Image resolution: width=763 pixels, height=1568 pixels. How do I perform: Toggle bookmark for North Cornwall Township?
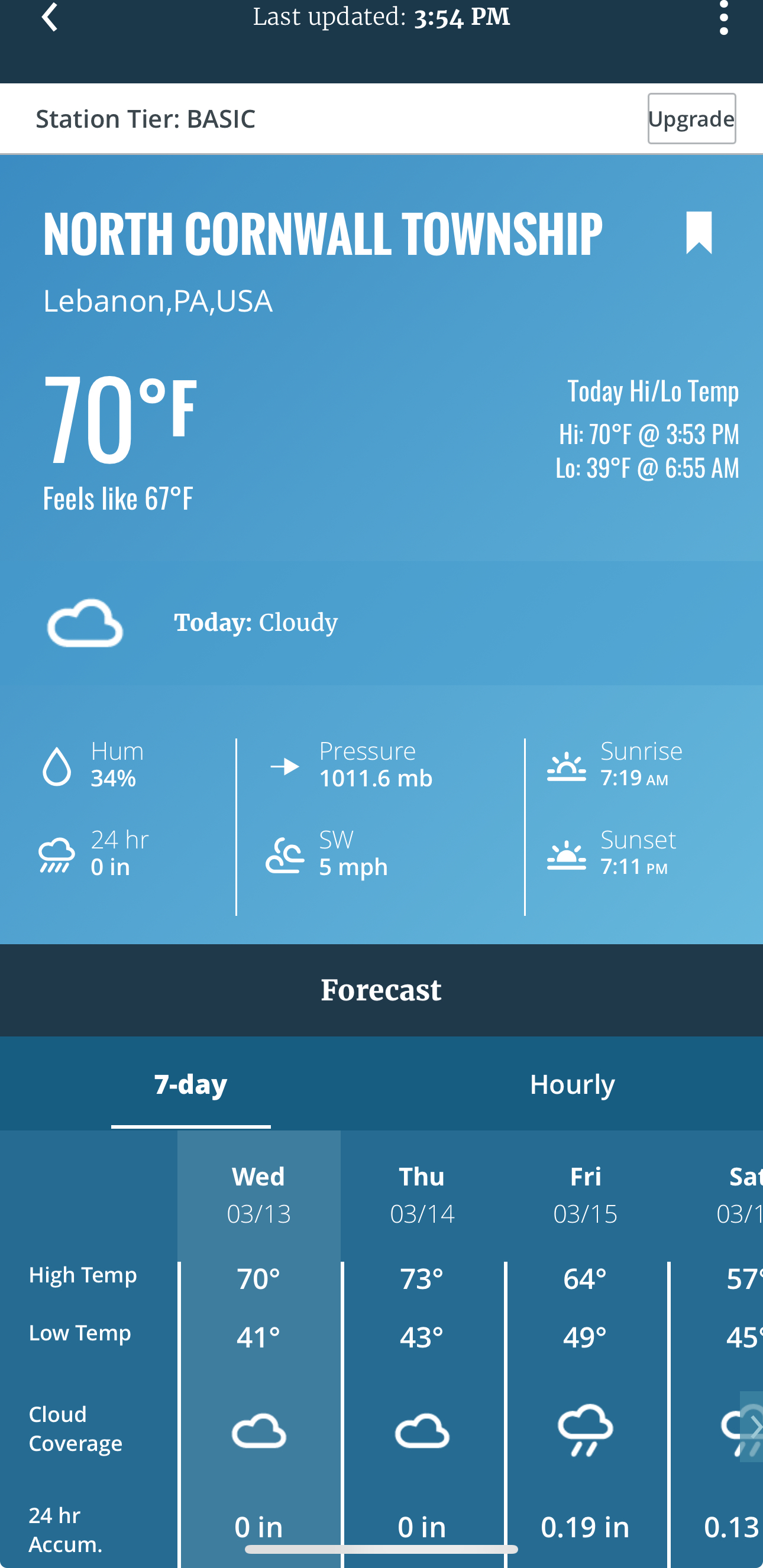(699, 232)
